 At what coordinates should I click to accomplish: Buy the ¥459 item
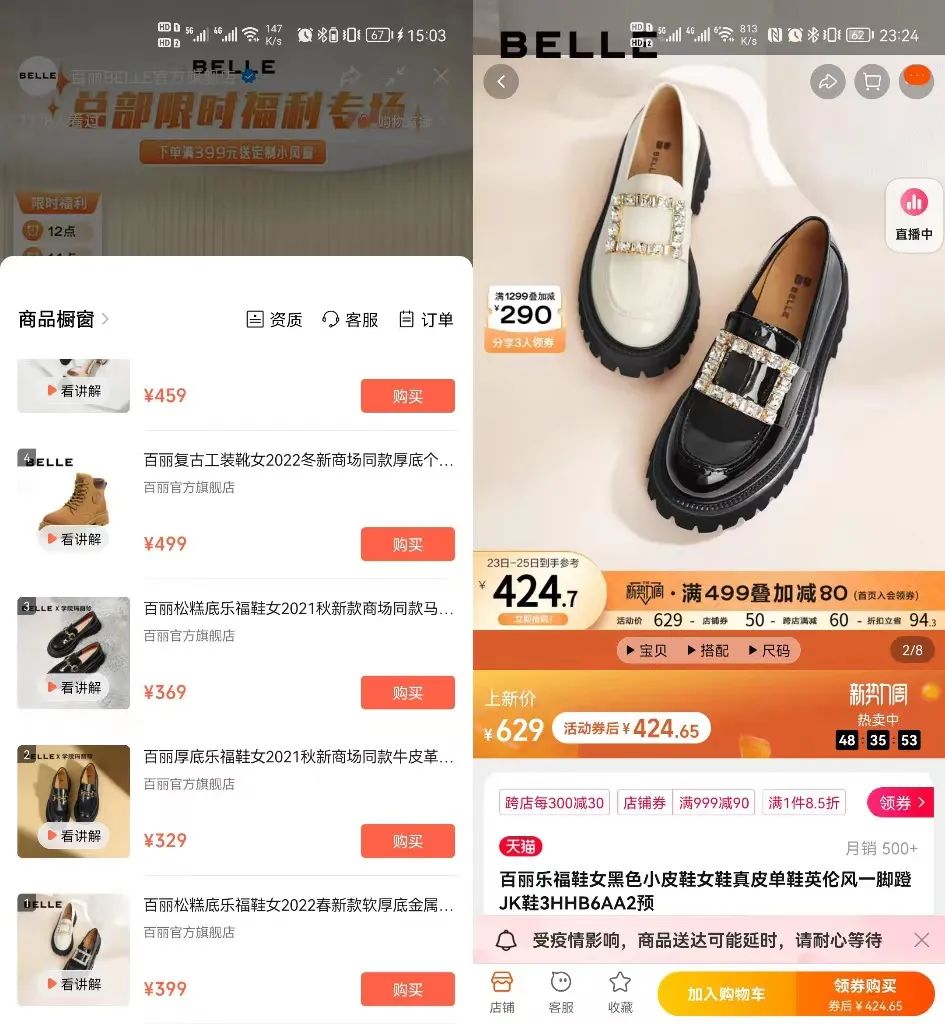coord(407,396)
